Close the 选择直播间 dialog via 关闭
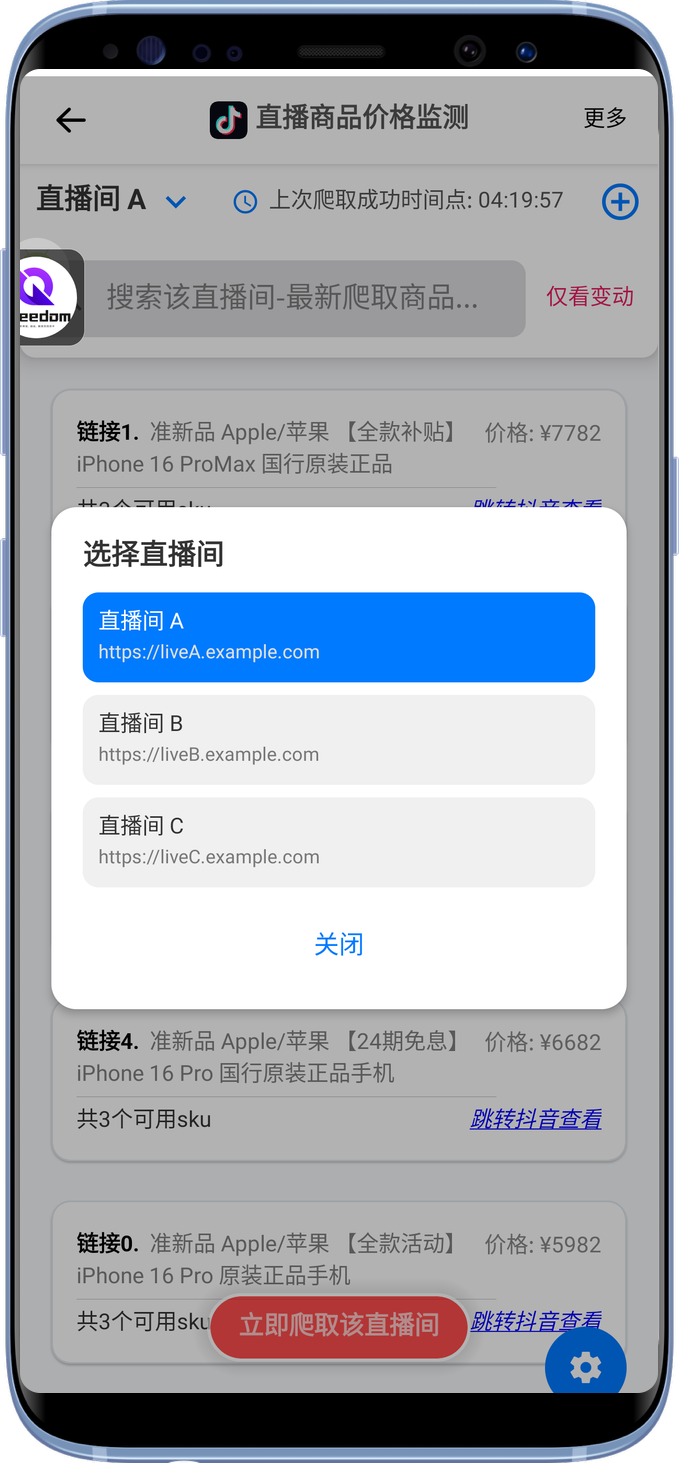679x1463 pixels. coord(338,944)
